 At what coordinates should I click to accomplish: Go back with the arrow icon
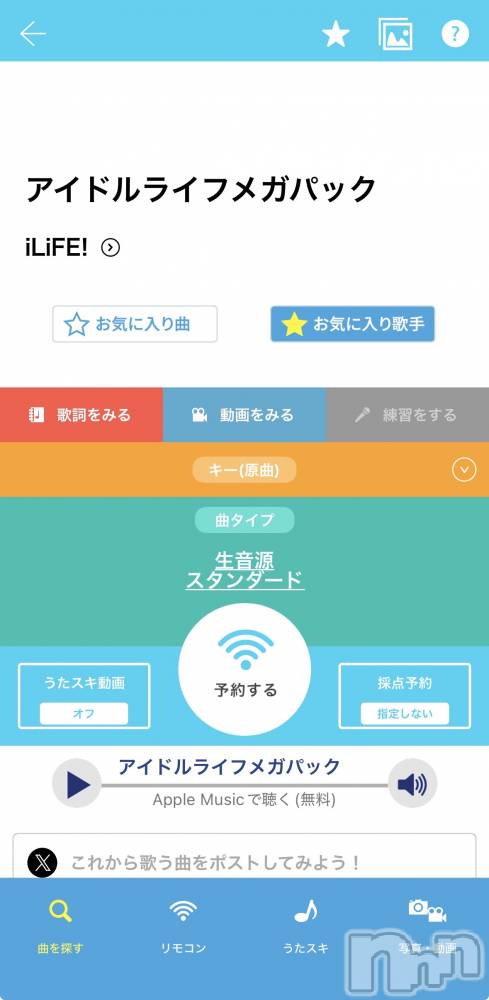click(33, 34)
